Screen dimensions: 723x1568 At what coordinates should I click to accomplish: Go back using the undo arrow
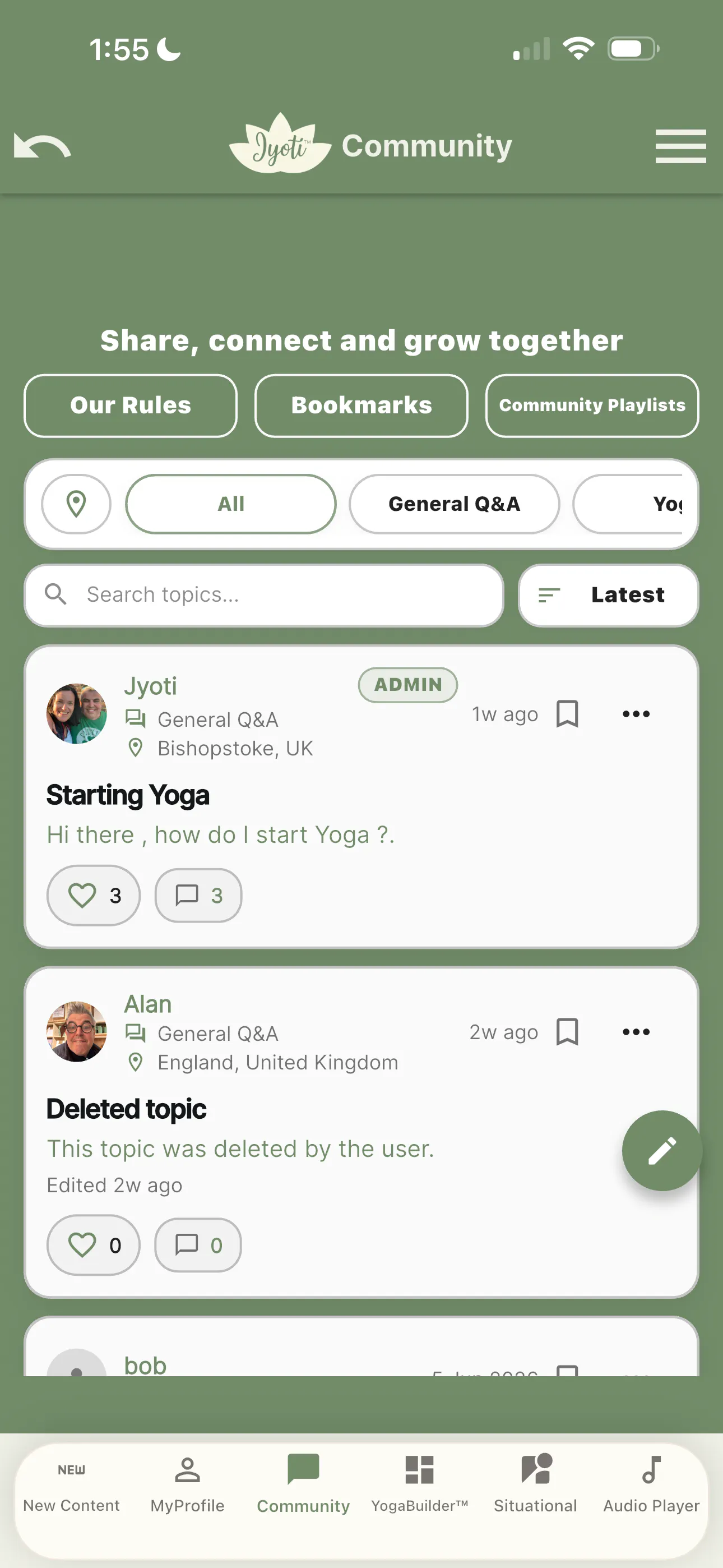[43, 146]
